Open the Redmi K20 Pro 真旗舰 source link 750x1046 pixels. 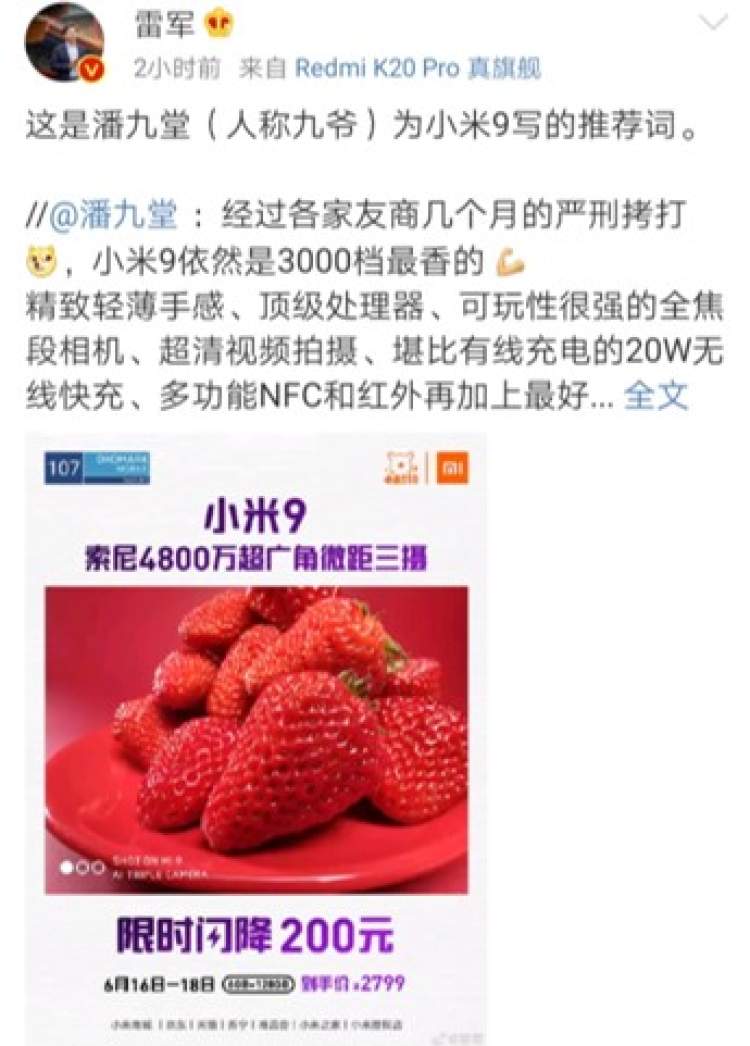[x=417, y=68]
